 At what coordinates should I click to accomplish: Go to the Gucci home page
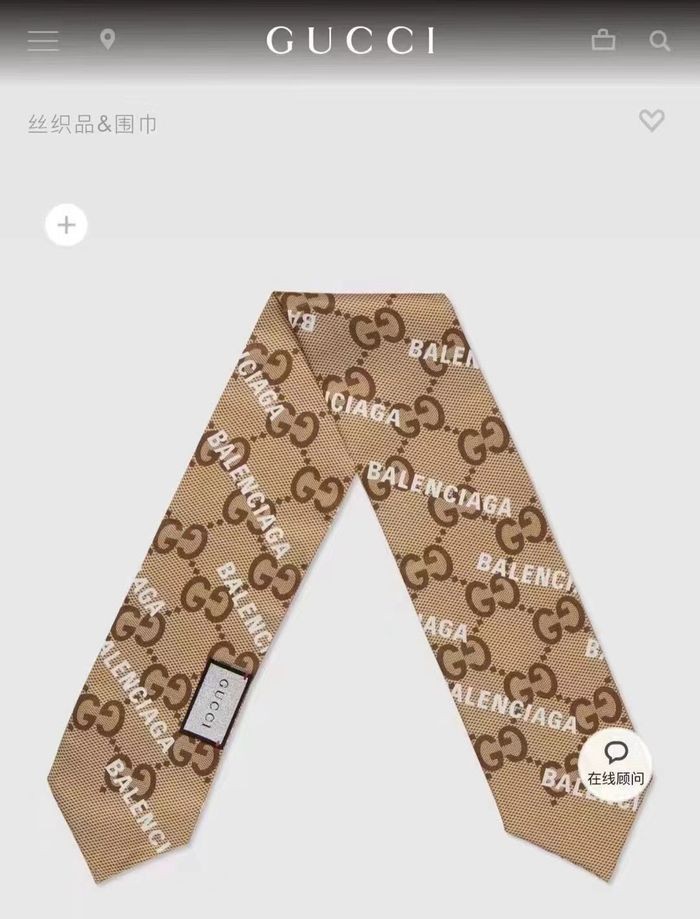click(350, 41)
